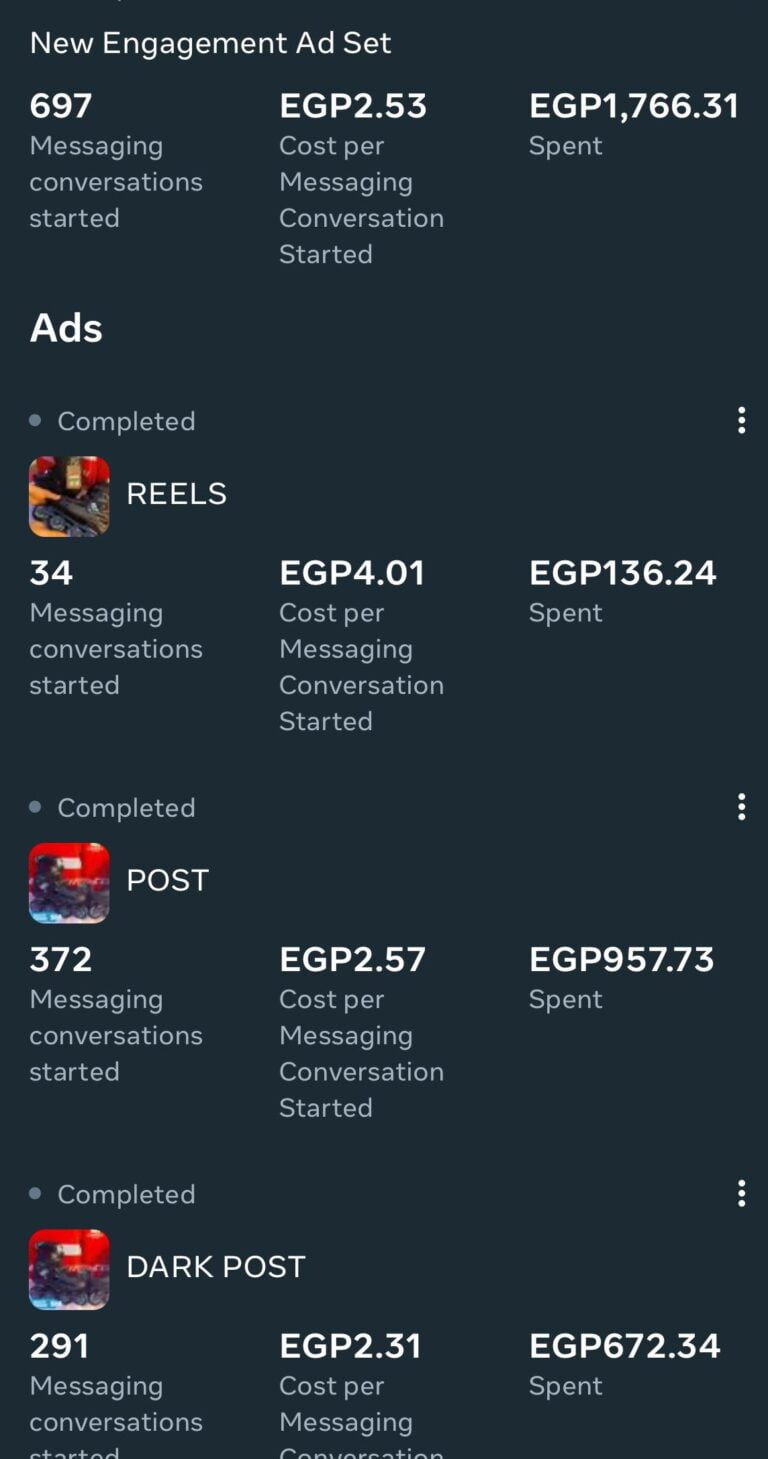Open the REELS ad details
This screenshot has width=768, height=1459.
coord(176,494)
